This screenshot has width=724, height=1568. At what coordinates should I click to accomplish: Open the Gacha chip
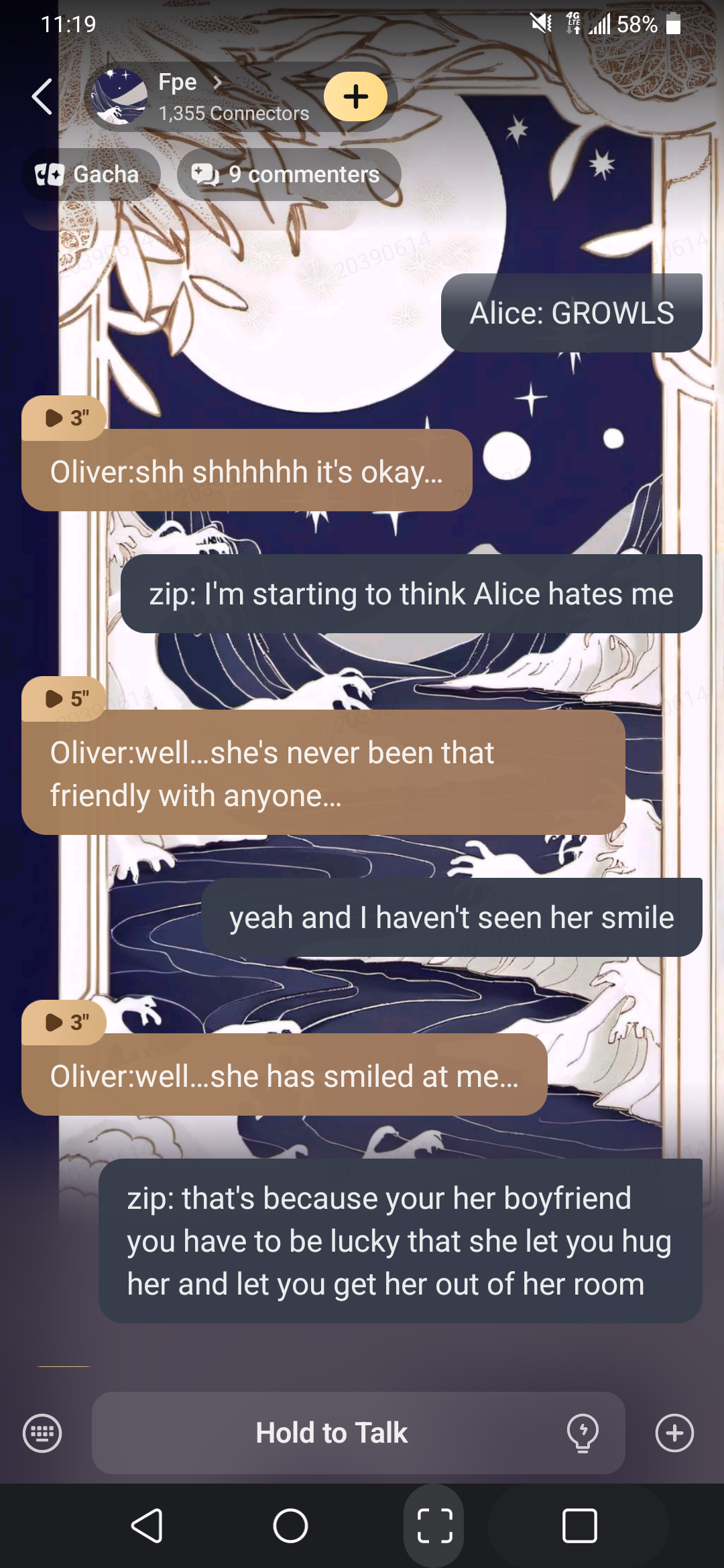tap(89, 175)
